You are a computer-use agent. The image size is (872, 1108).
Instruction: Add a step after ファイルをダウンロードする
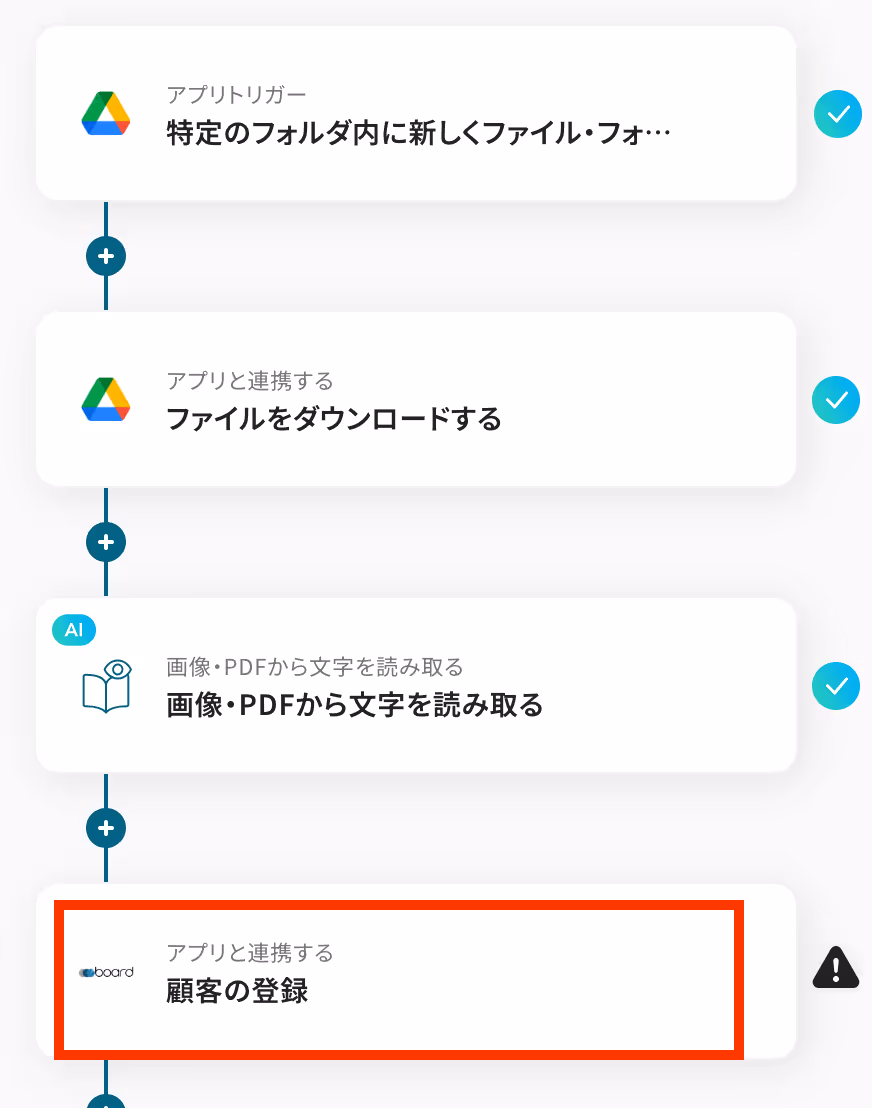coord(106,542)
